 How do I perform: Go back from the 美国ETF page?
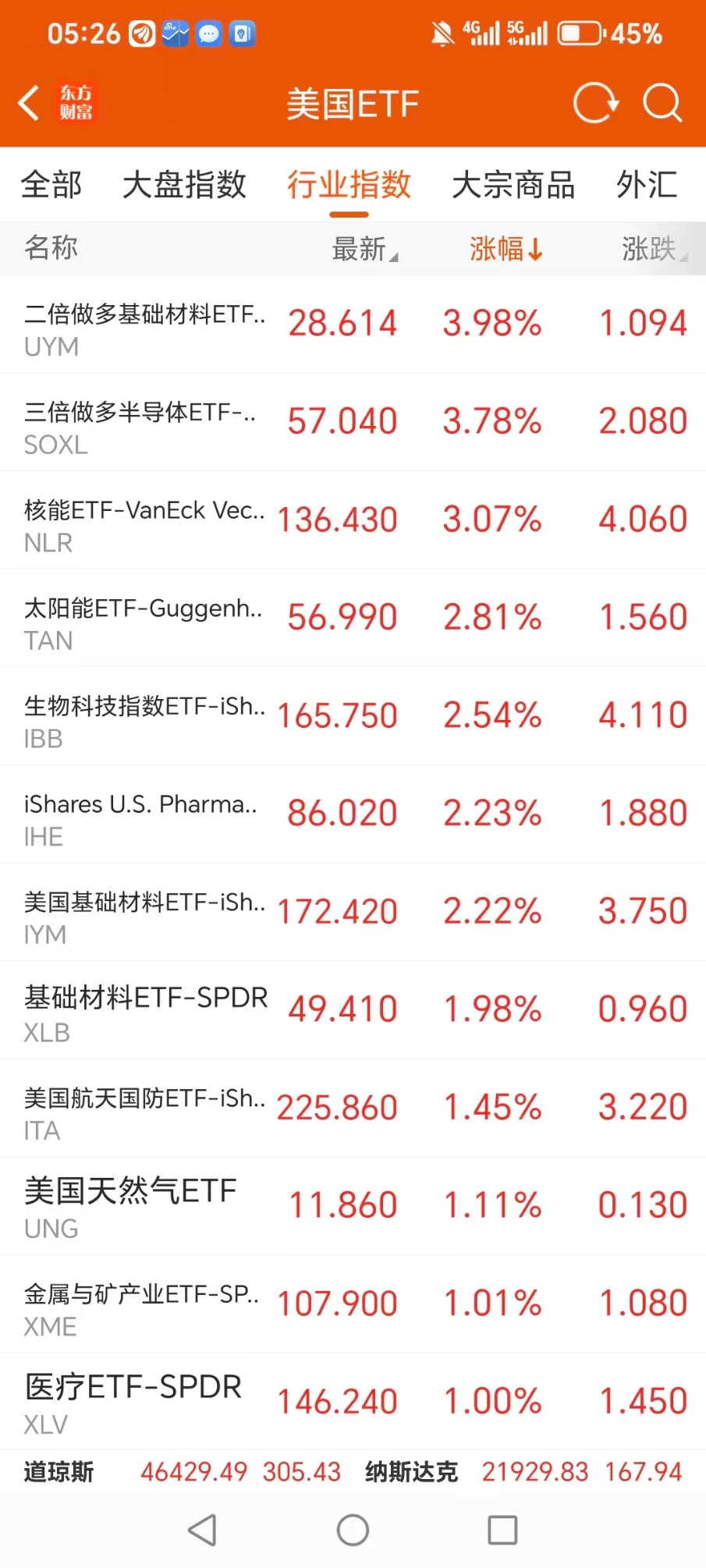click(x=30, y=103)
